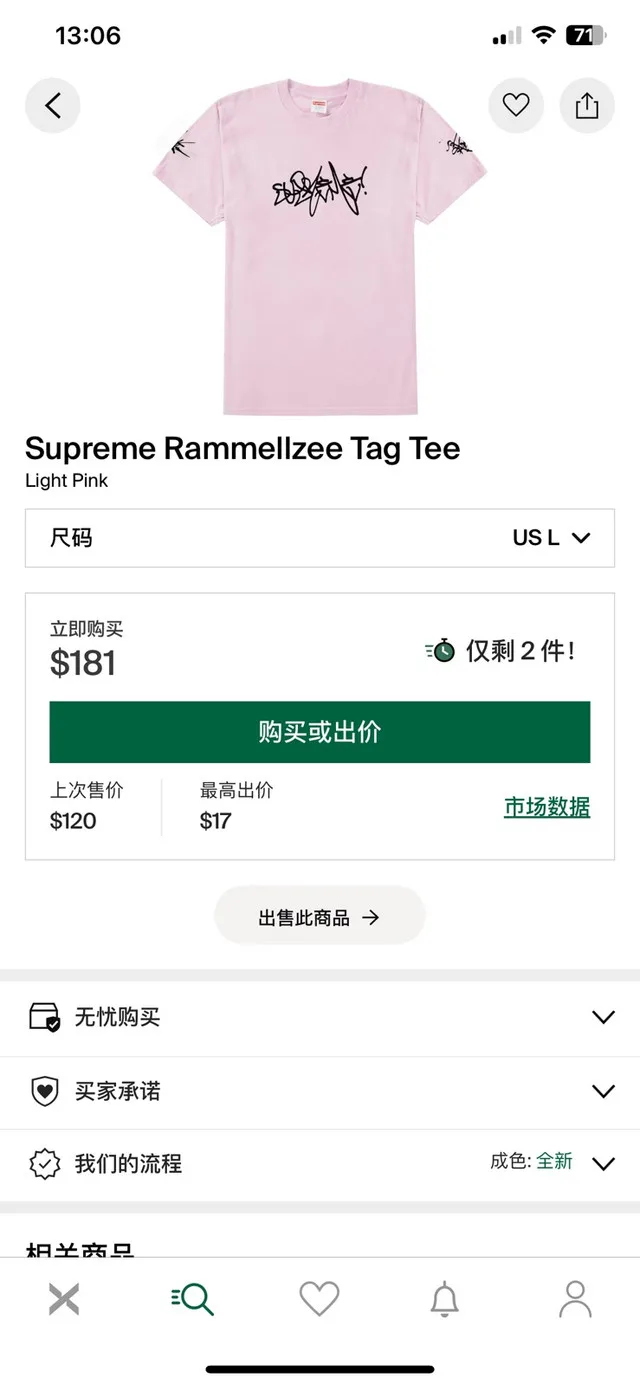
Task: Tap the green 购买或出价 button
Action: pyautogui.click(x=320, y=732)
